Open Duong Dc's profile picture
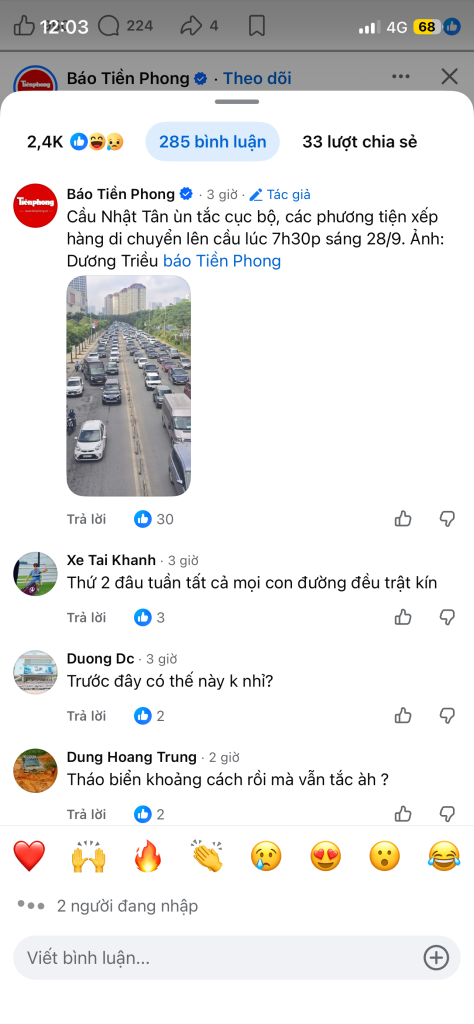474x1024 pixels. (x=35, y=672)
